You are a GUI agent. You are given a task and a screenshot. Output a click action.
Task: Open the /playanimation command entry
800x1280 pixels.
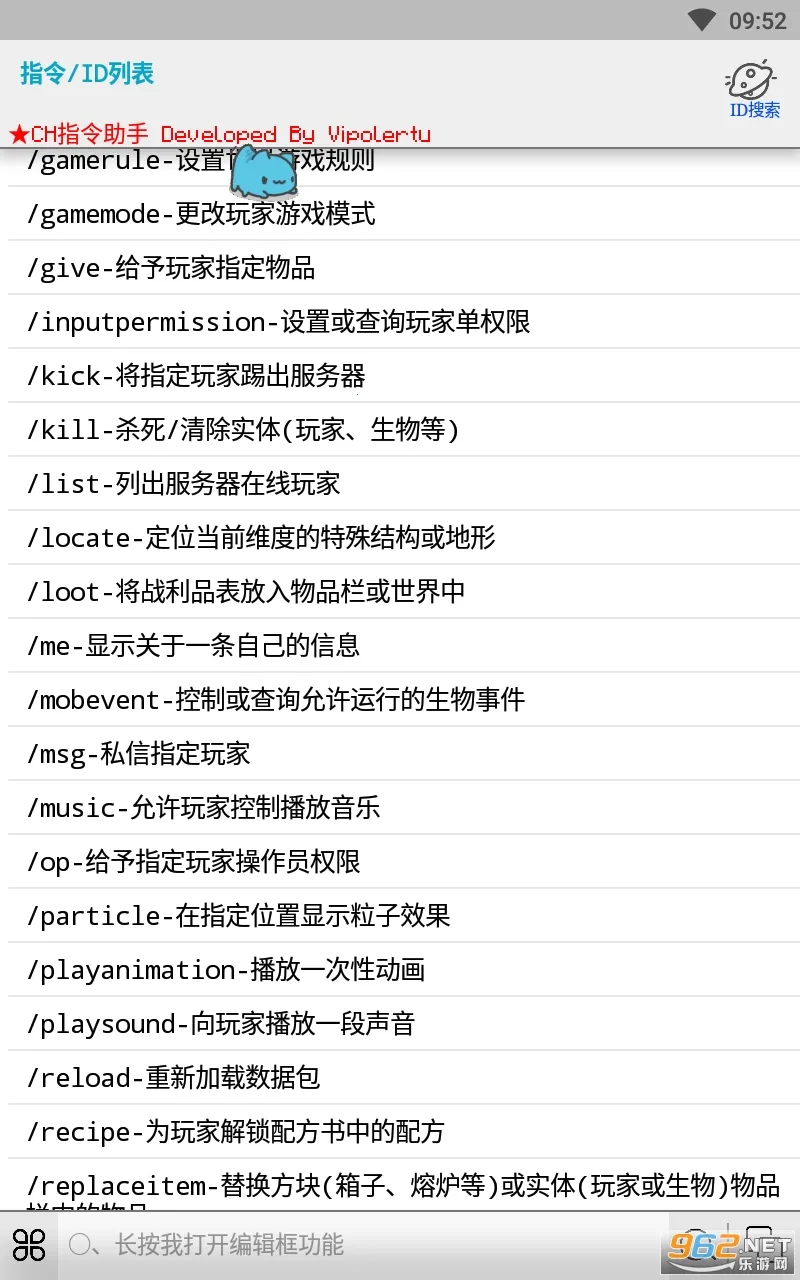(400, 970)
